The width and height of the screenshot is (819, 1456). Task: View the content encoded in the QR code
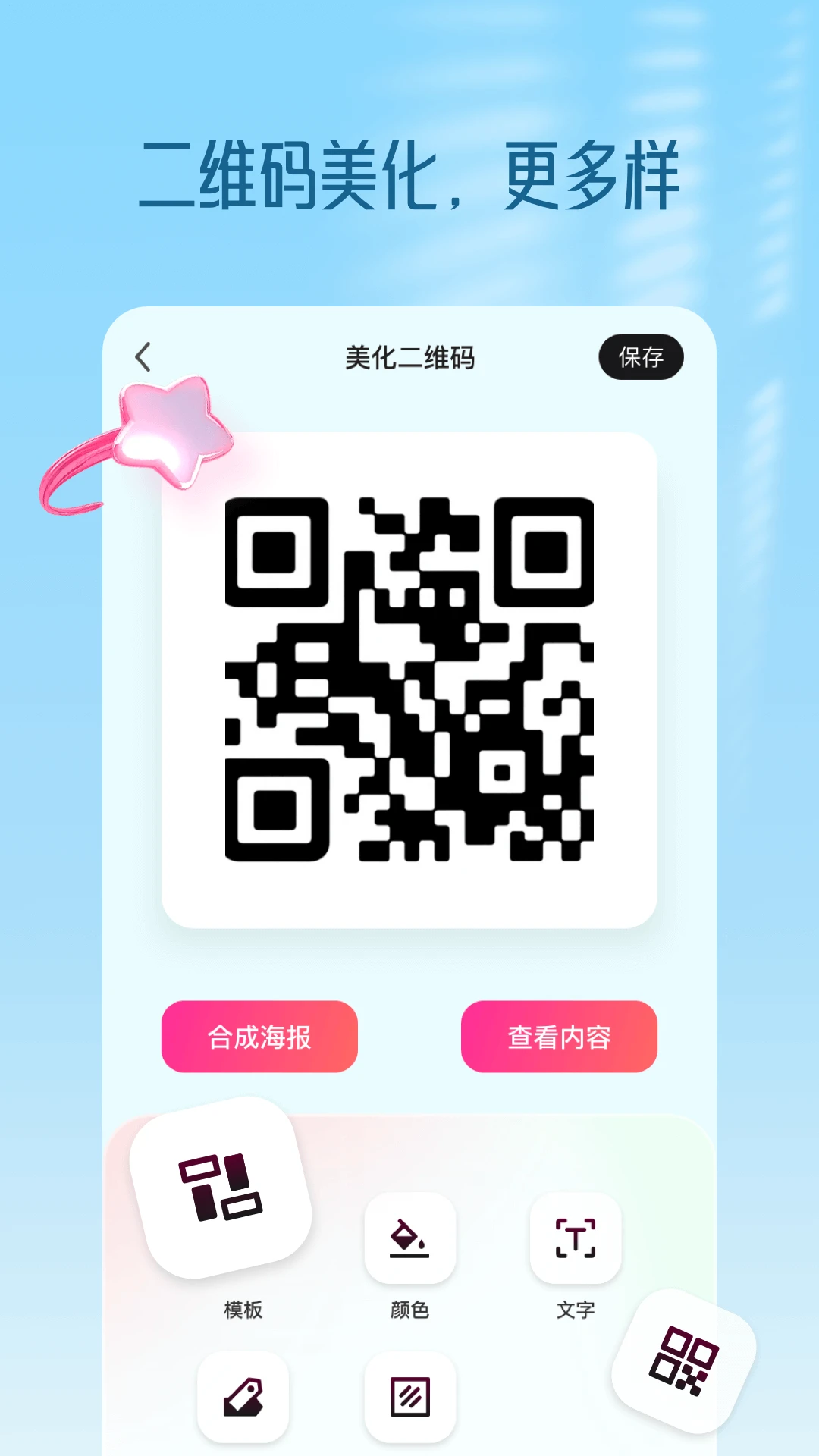coord(559,1037)
